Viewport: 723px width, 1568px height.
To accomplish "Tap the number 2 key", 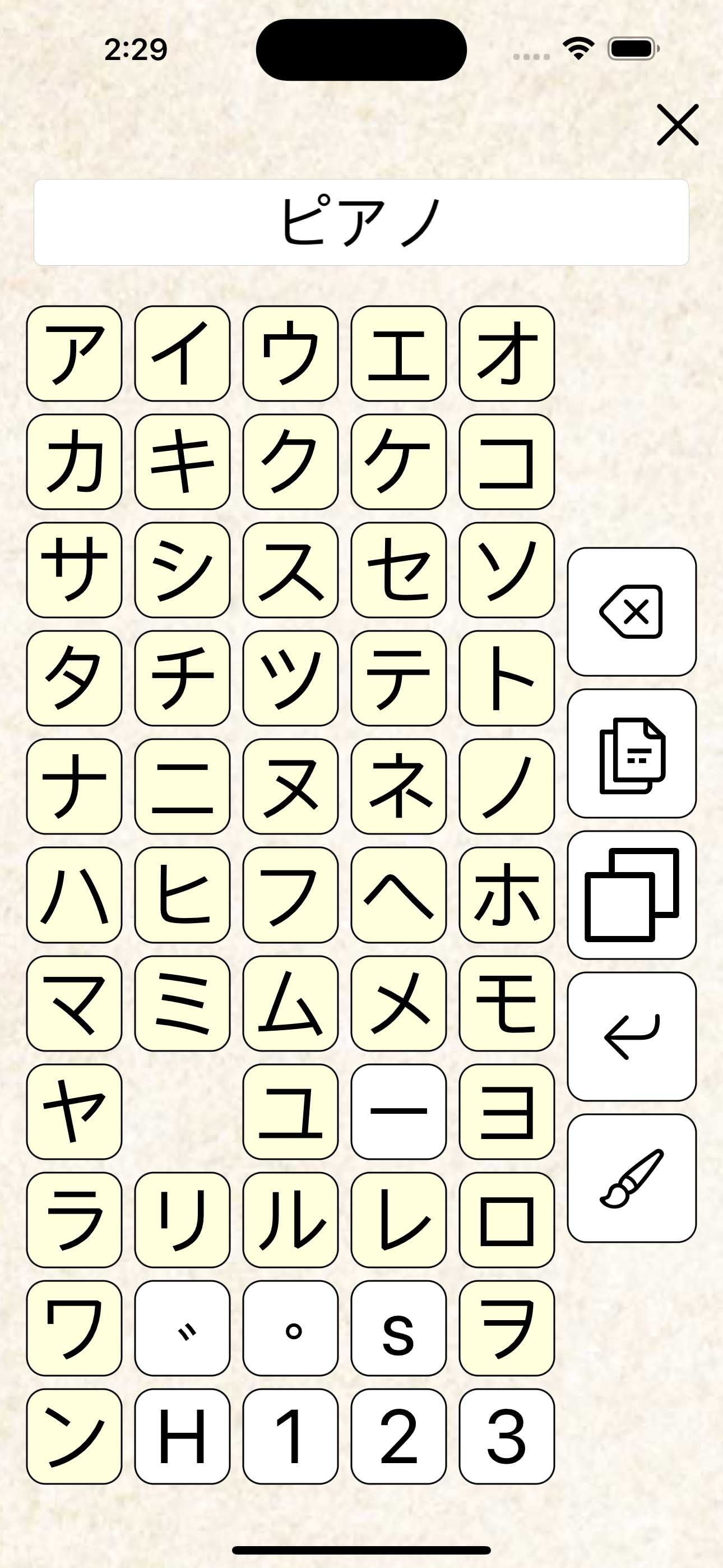I will 398,1437.
